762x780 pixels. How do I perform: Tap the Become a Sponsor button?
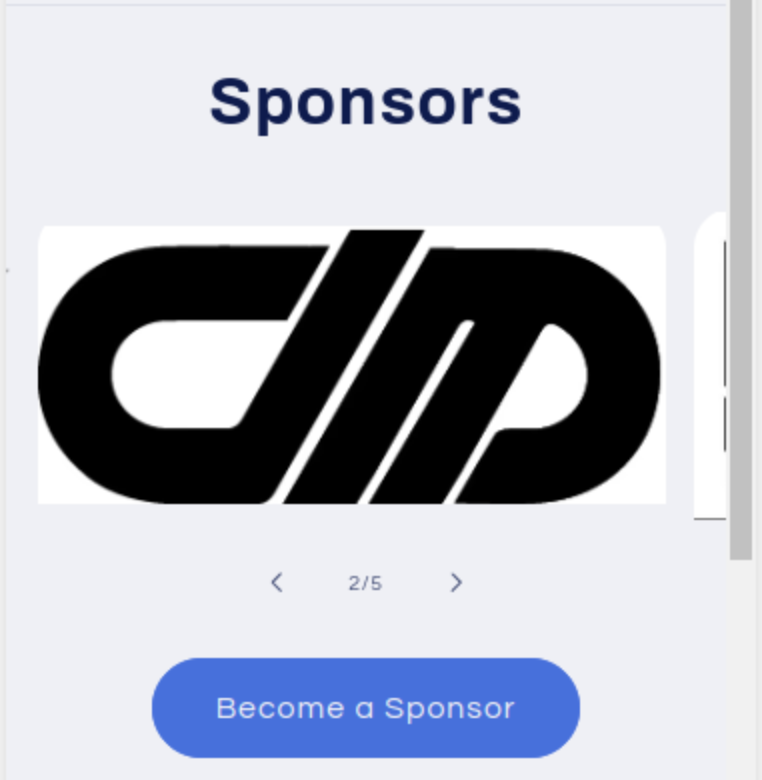(x=365, y=708)
